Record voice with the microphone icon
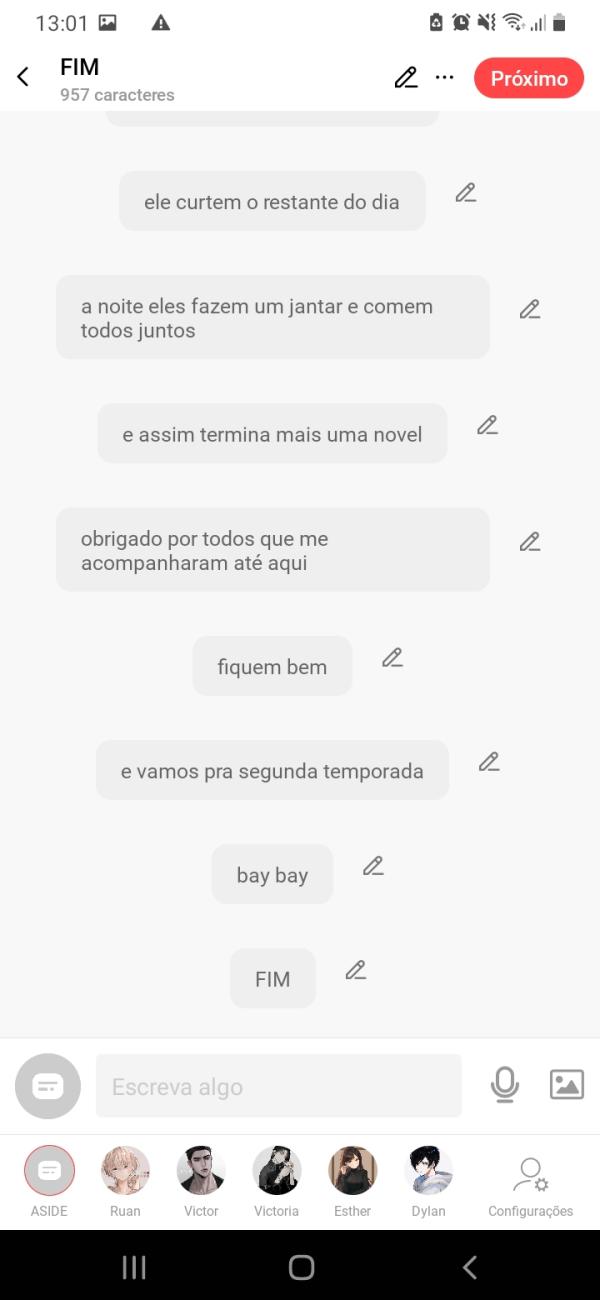Image resolution: width=600 pixels, height=1300 pixels. pos(505,1085)
